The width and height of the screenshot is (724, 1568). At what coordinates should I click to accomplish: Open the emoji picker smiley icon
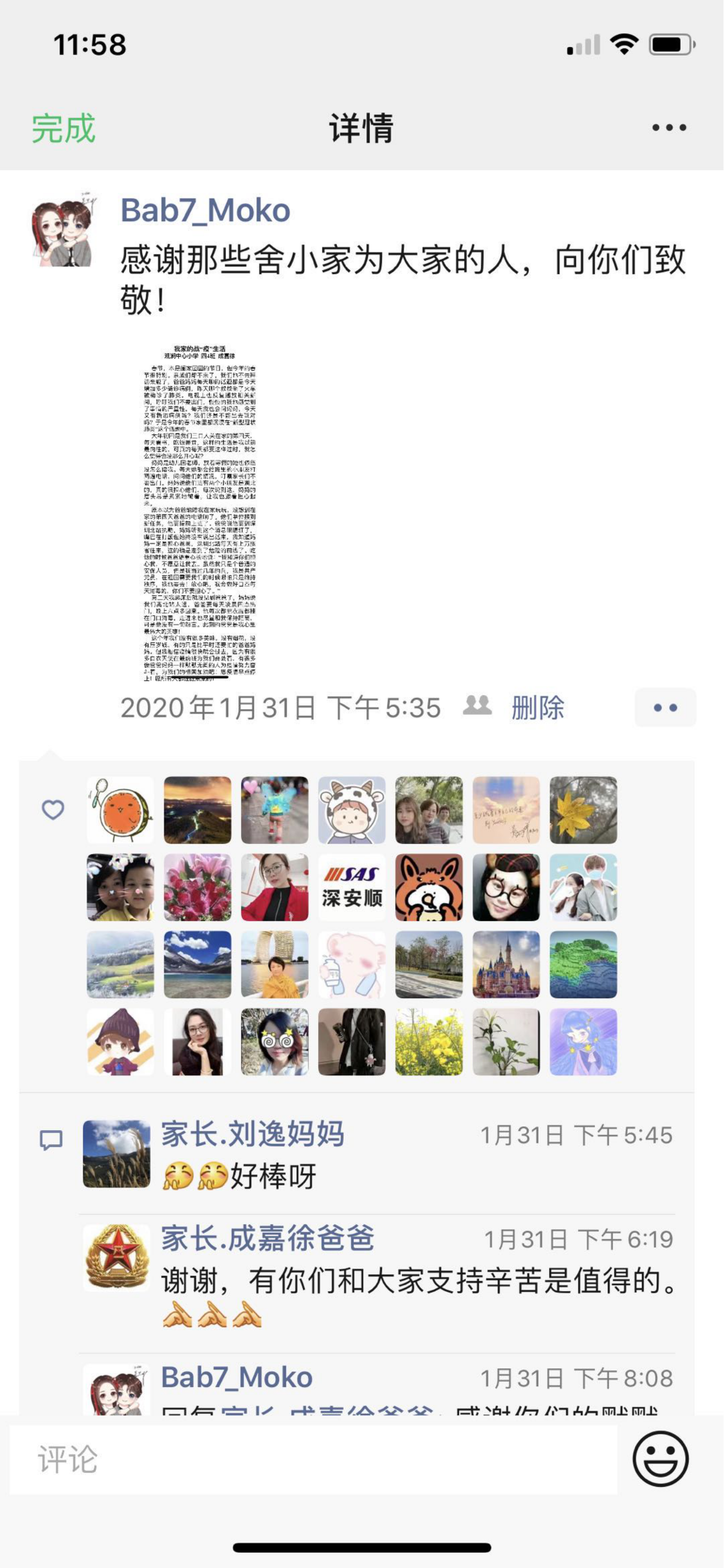[660, 1459]
